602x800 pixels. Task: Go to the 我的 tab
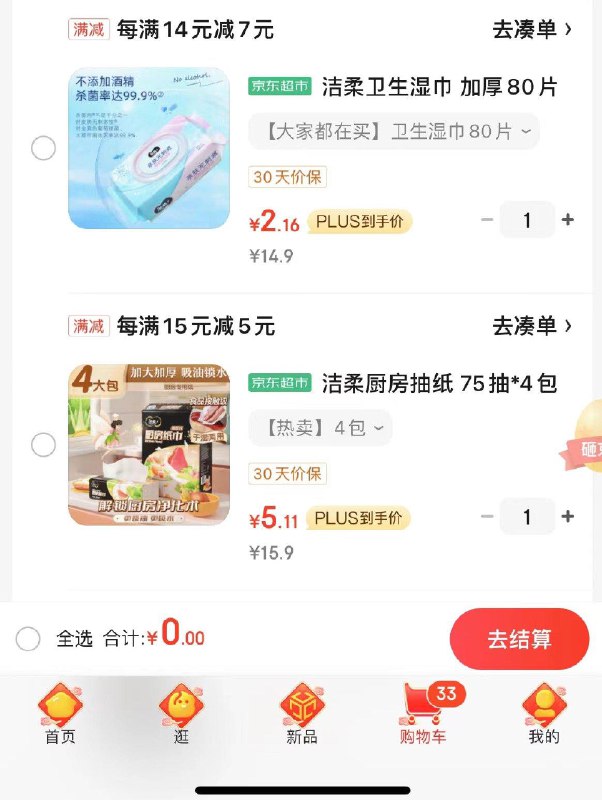point(543,716)
